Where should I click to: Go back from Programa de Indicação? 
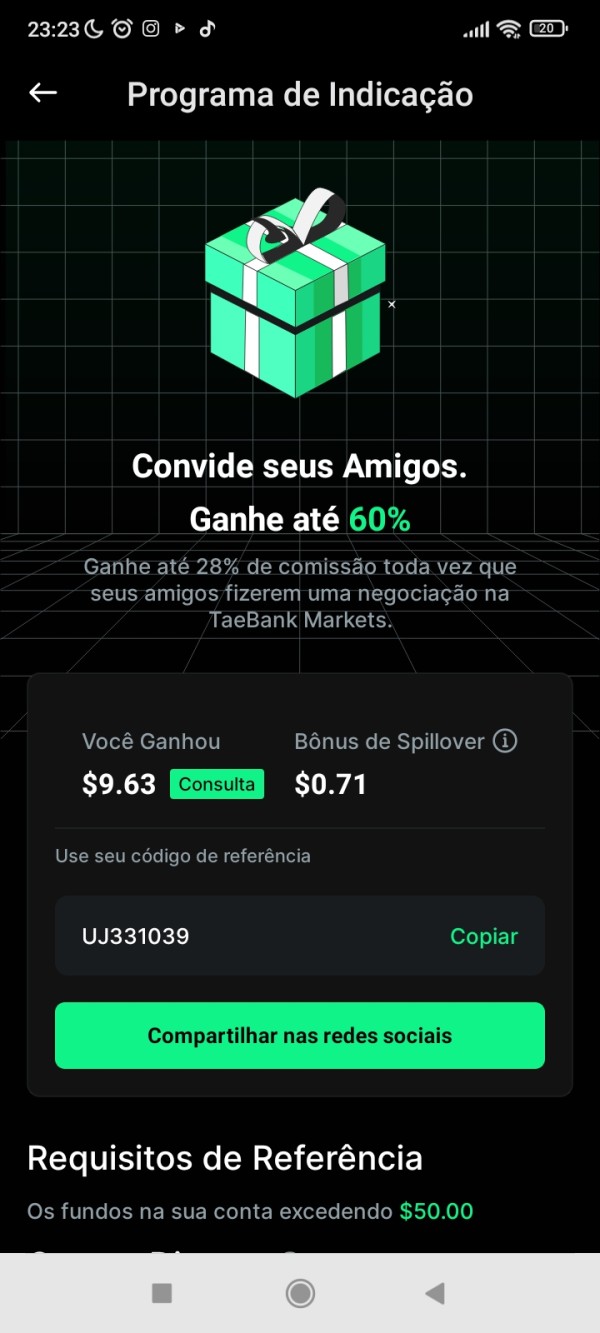click(x=43, y=93)
